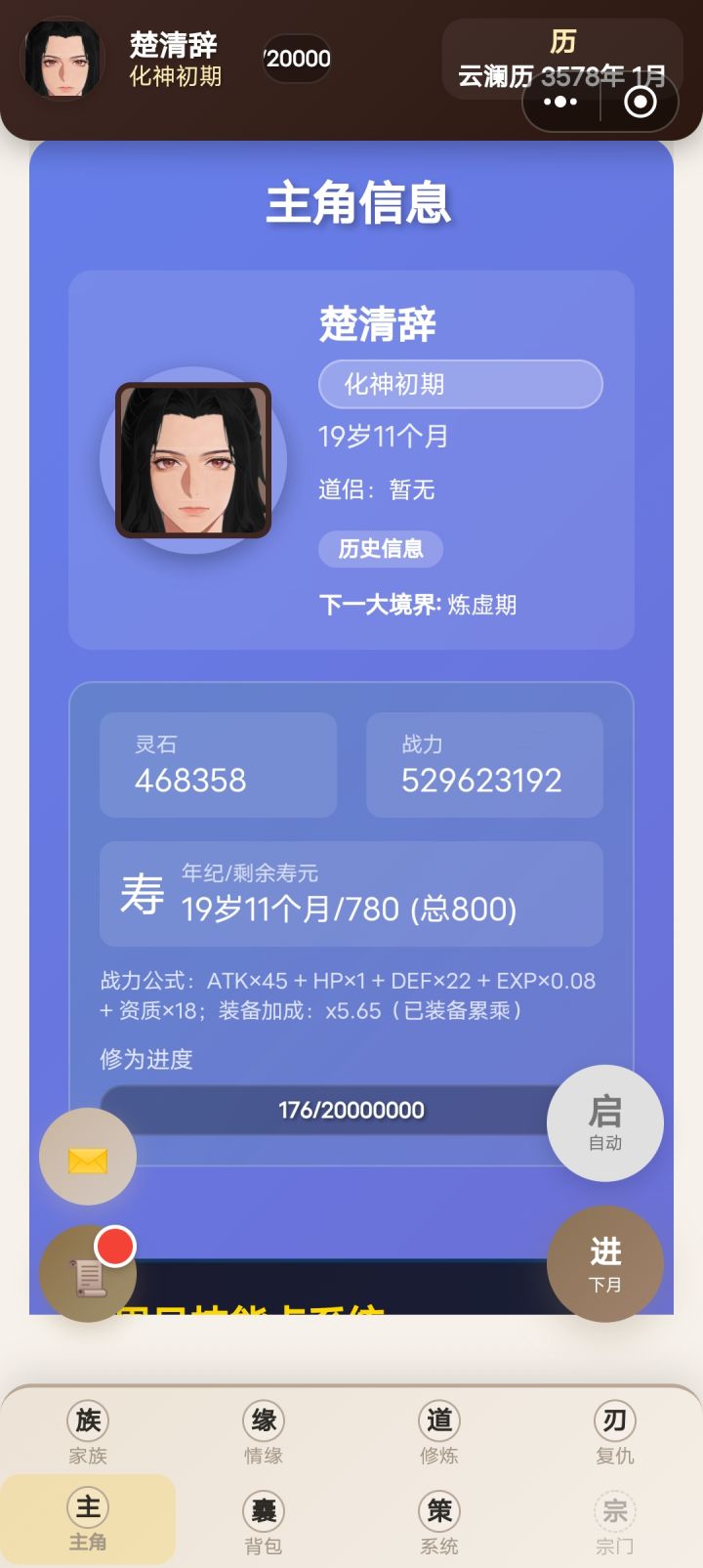Open the mail envelope icon

pyautogui.click(x=87, y=1157)
